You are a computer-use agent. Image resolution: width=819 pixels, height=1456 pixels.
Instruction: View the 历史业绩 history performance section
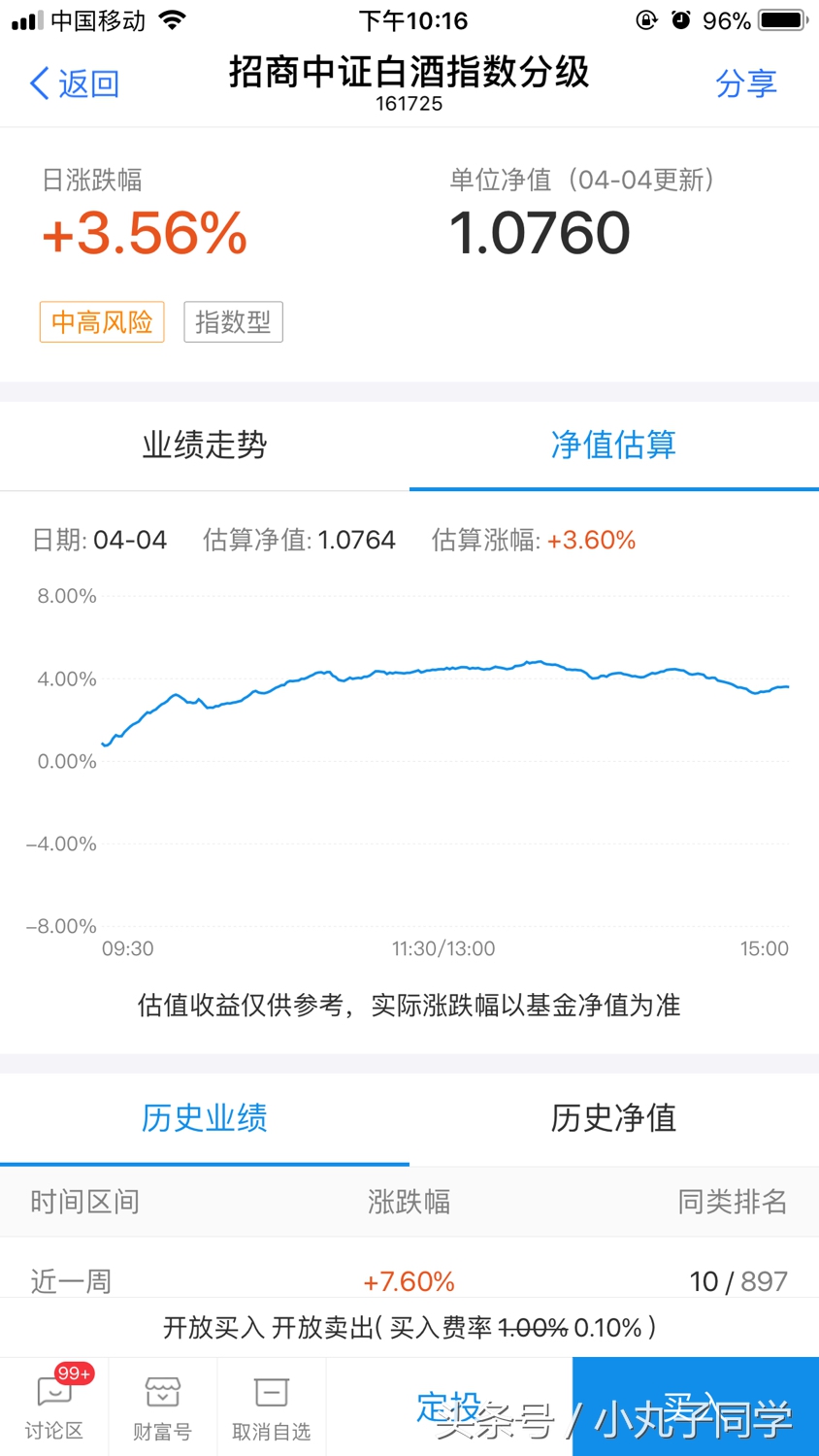[x=204, y=1118]
